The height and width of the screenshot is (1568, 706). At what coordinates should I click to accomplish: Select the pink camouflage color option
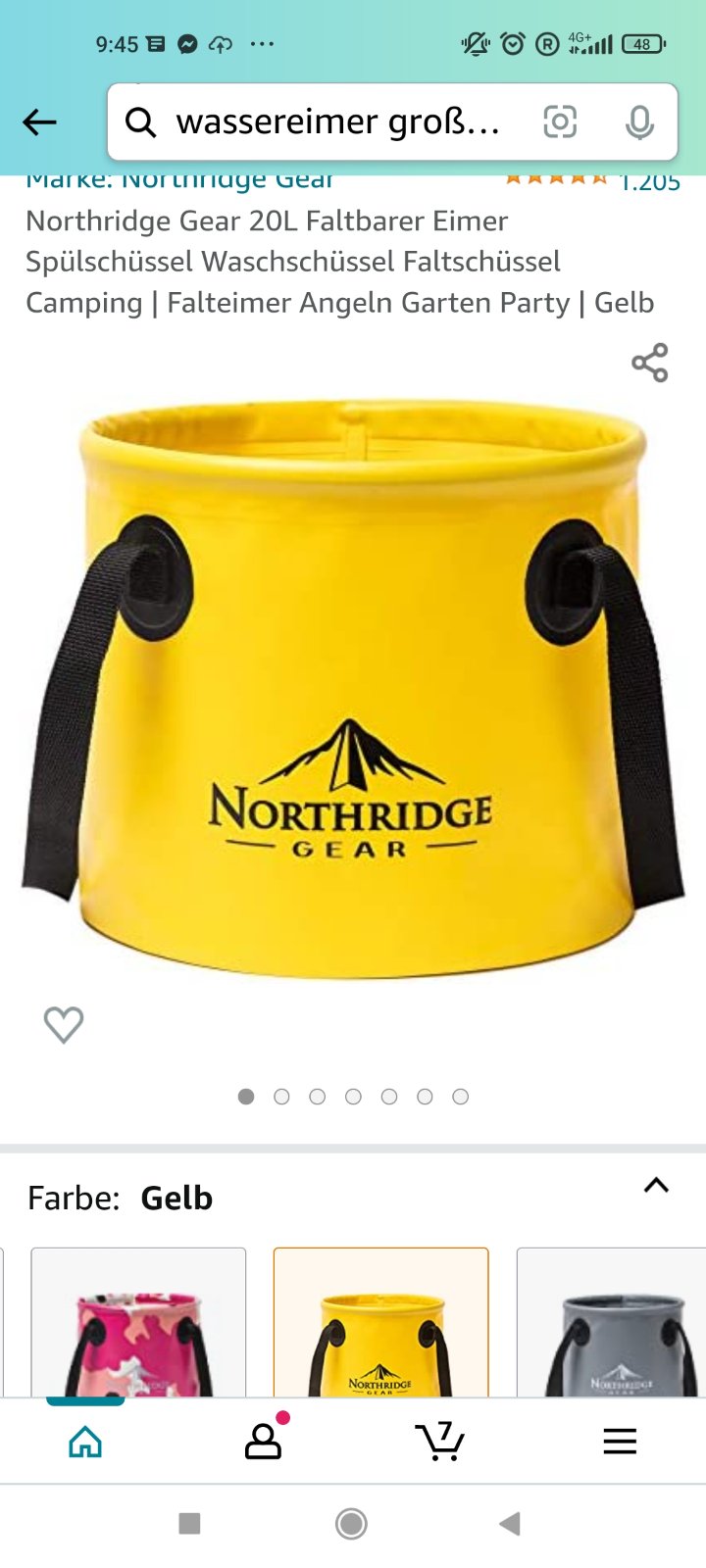(x=138, y=1323)
